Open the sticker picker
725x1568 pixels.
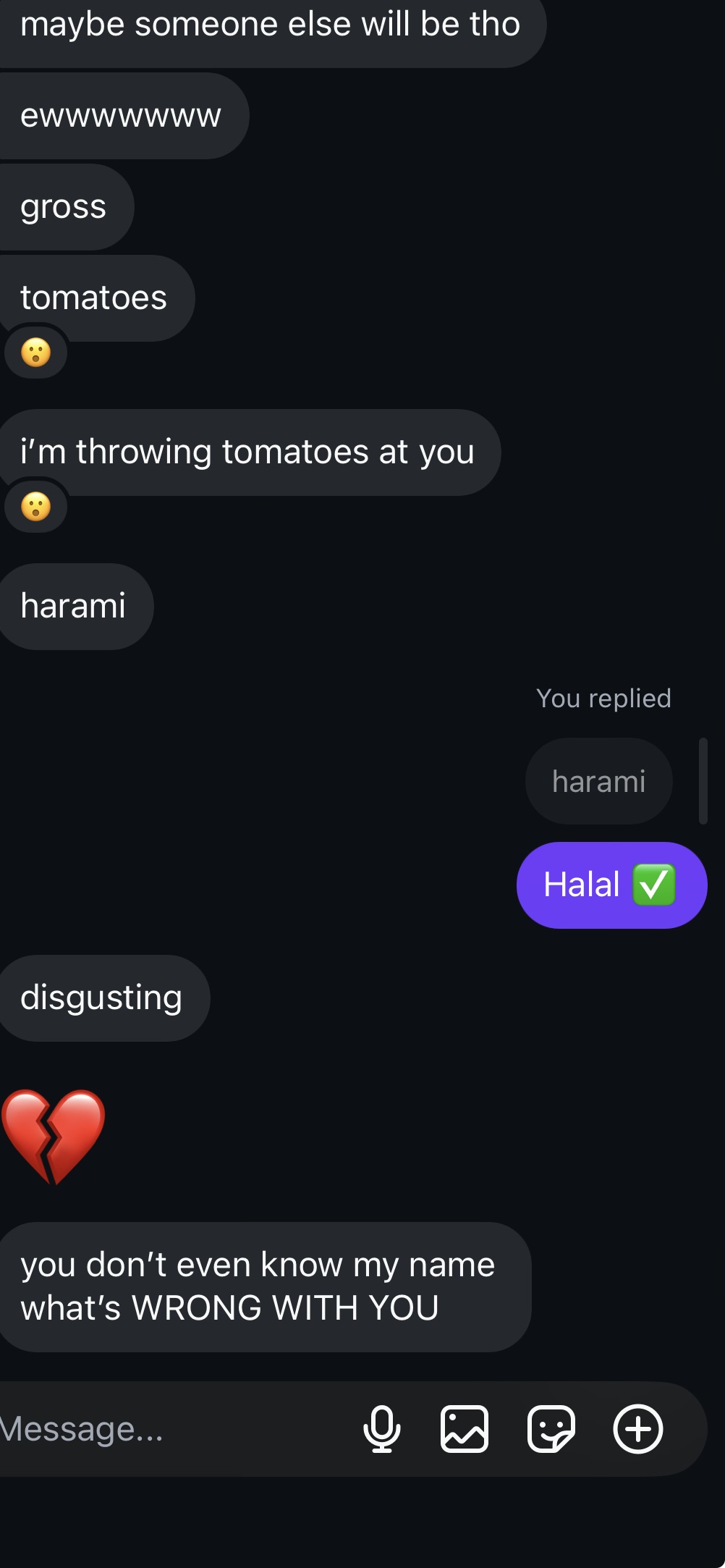point(551,1430)
